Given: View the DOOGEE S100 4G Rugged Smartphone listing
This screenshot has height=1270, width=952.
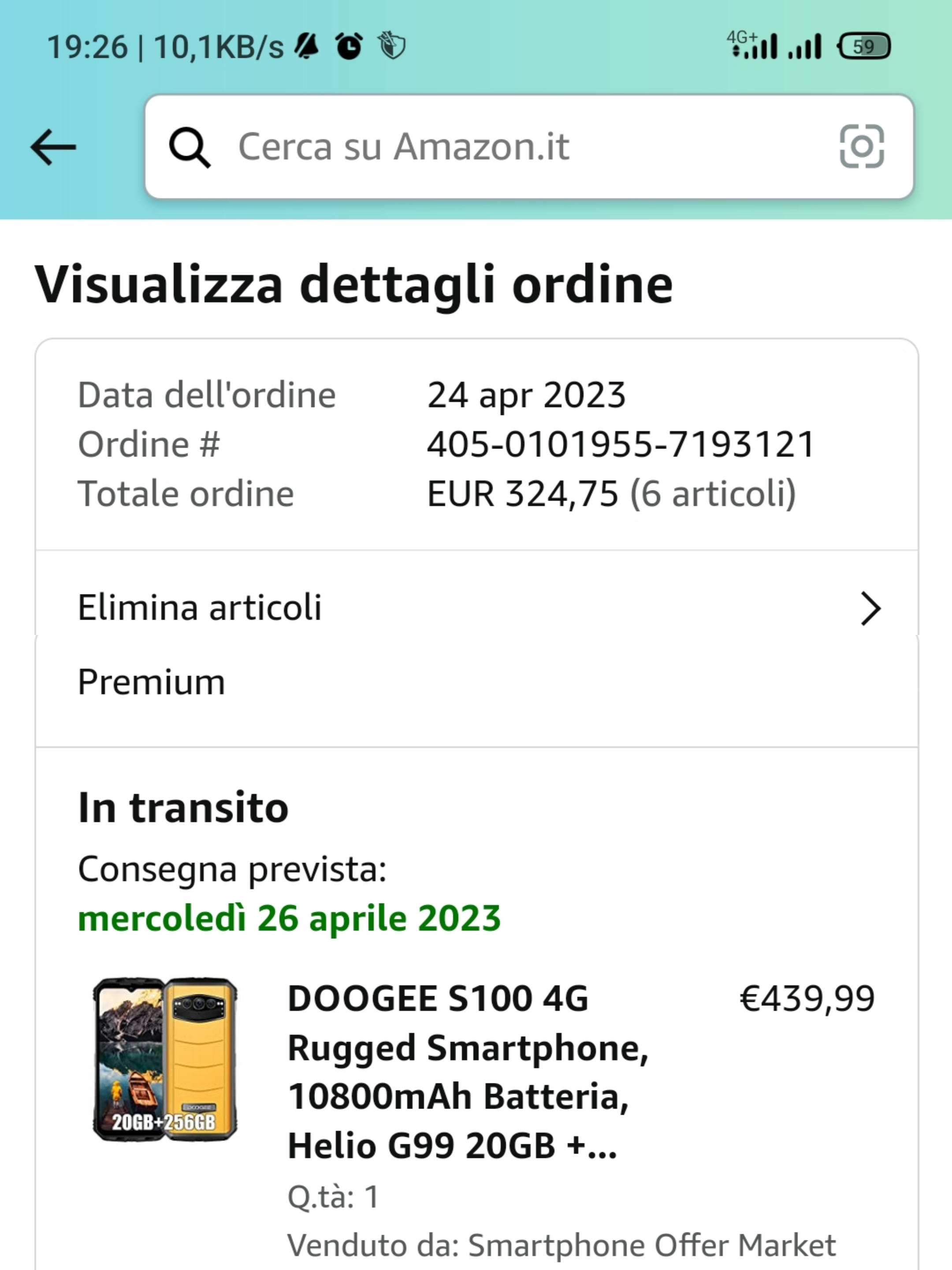Looking at the screenshot, I should coord(468,1072).
